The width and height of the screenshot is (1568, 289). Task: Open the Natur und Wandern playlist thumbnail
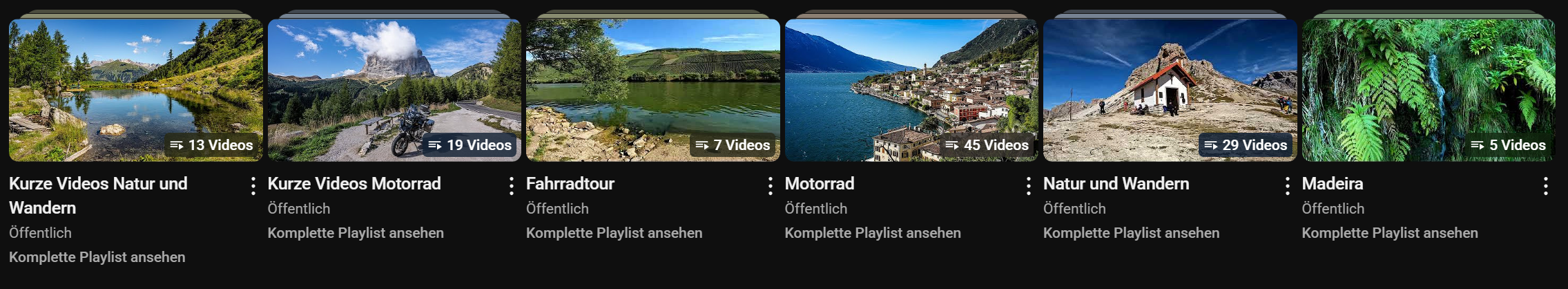(x=1170, y=90)
